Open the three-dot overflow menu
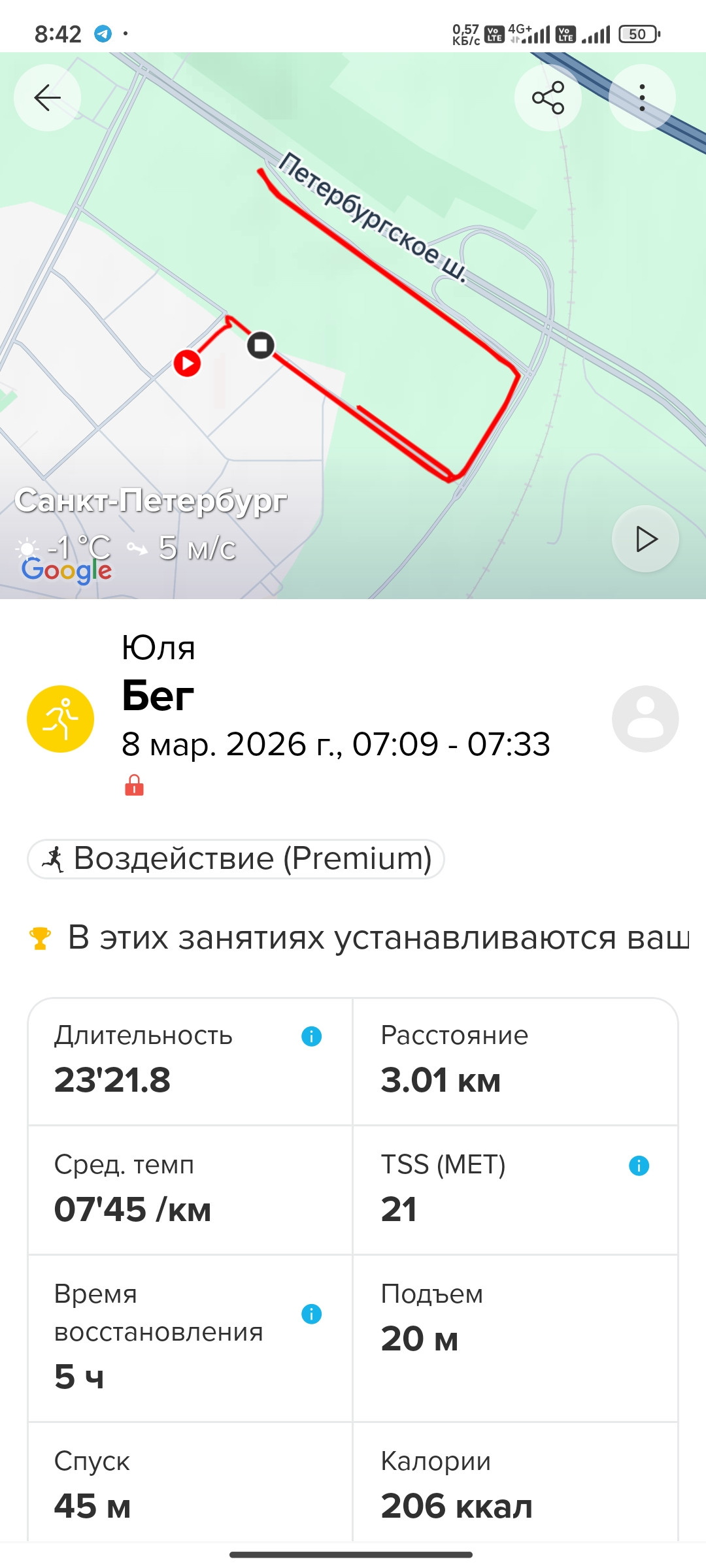Image resolution: width=706 pixels, height=1568 pixels. click(642, 98)
